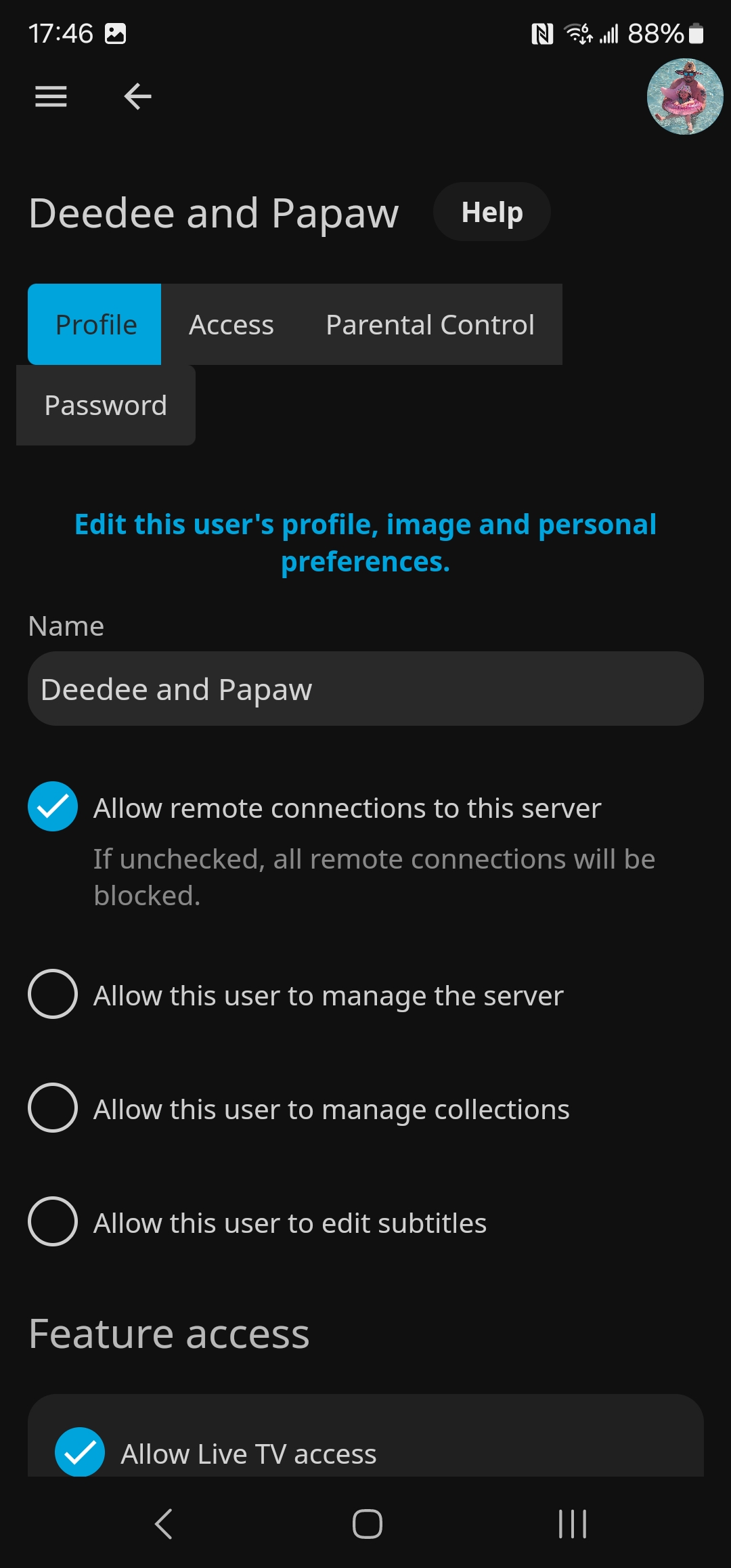The image size is (731, 1568).
Task: Tap the system home button
Action: coord(367,1524)
